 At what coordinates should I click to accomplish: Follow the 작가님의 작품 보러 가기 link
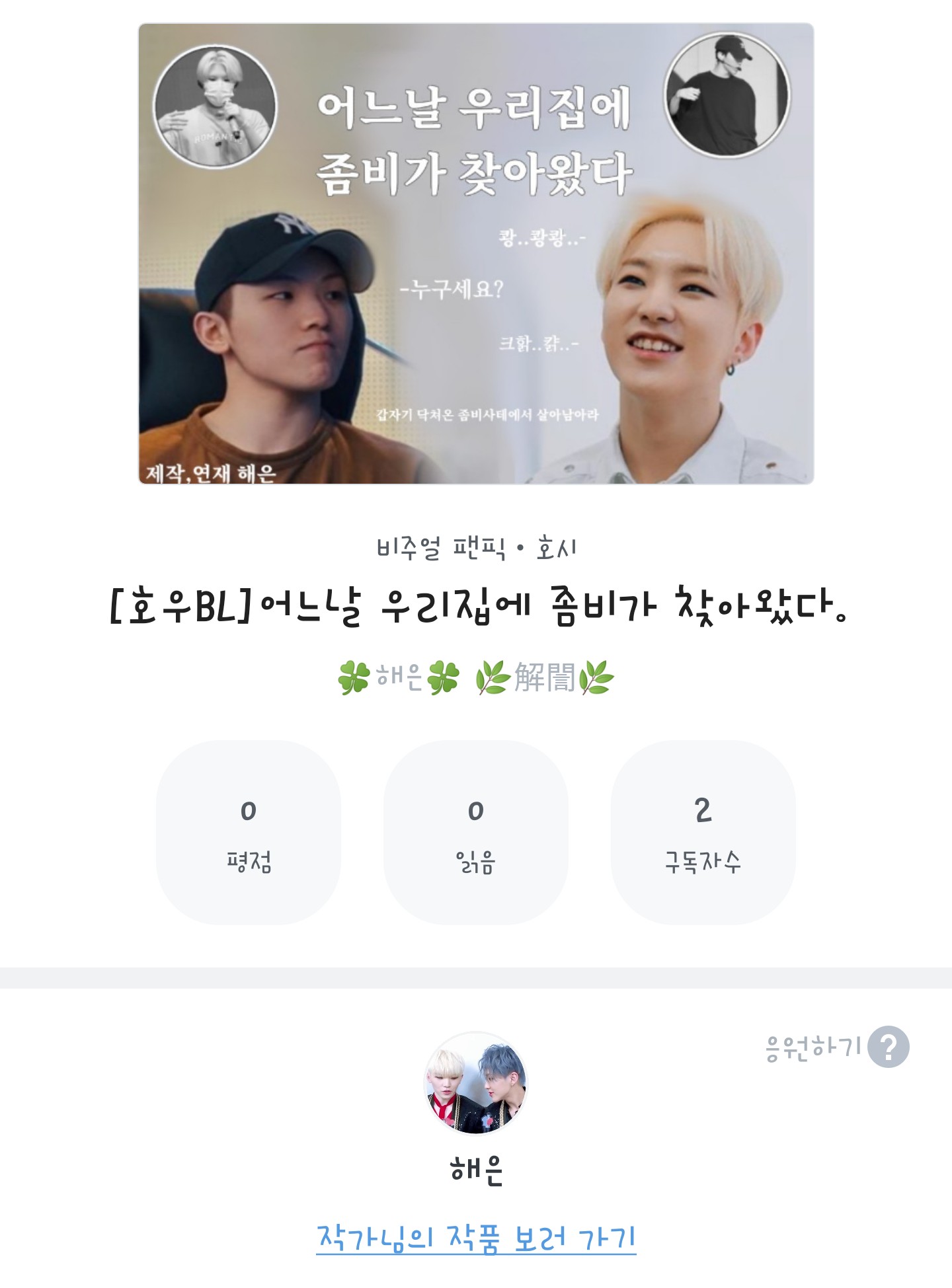pos(476,1238)
